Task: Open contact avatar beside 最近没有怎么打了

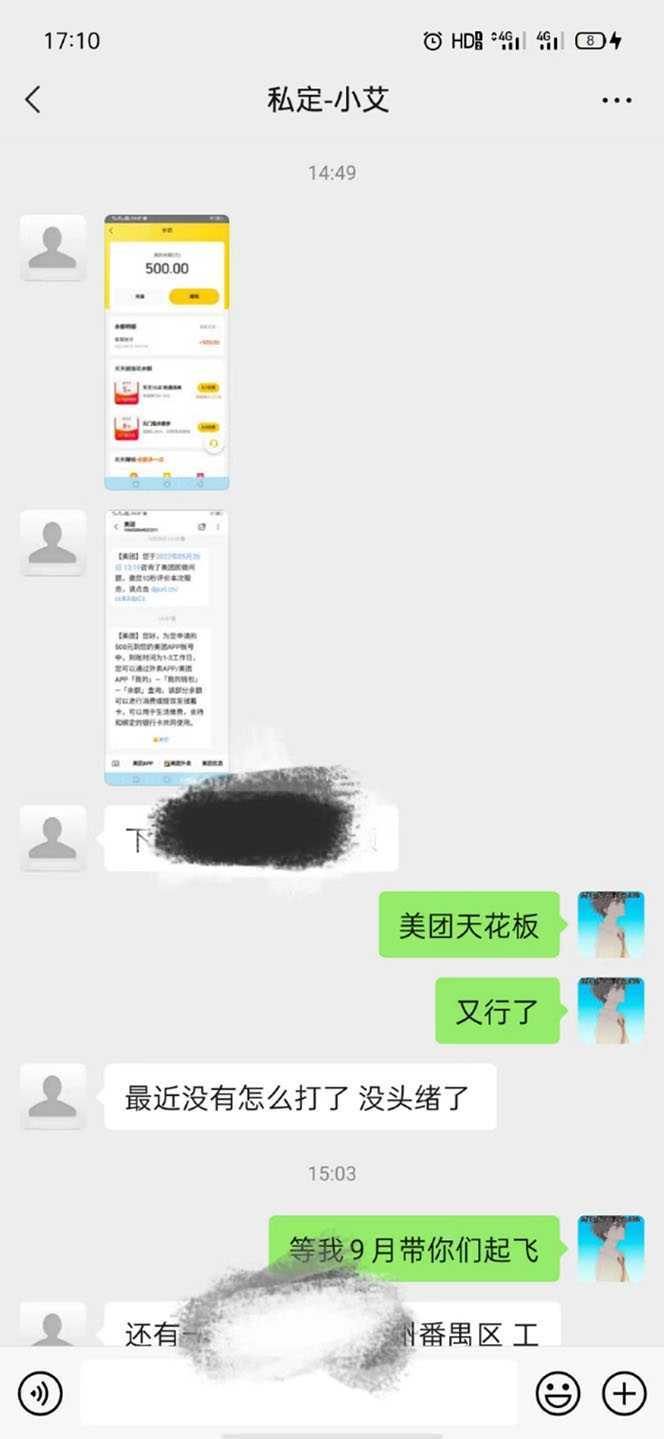Action: point(53,1097)
